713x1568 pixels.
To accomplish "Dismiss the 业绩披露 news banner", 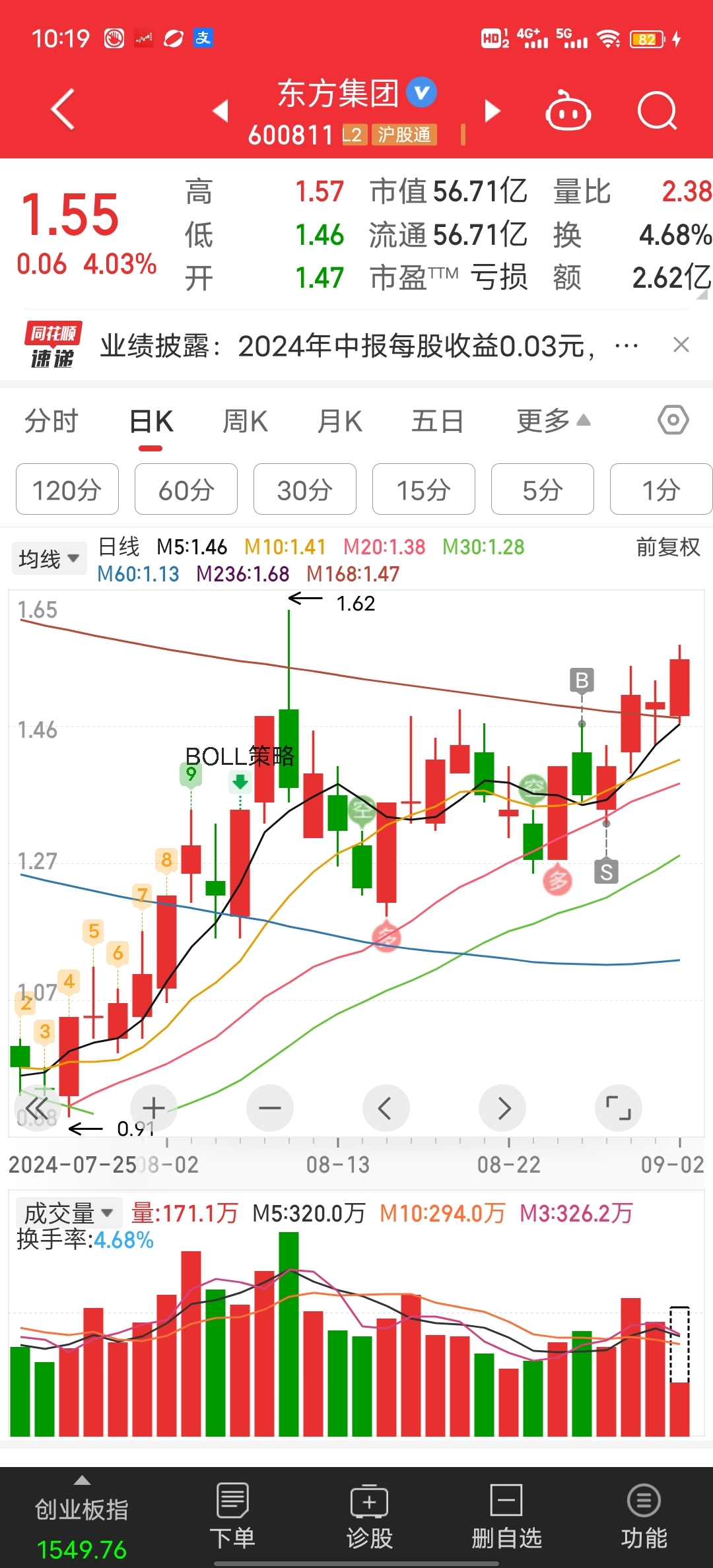I will (x=681, y=344).
